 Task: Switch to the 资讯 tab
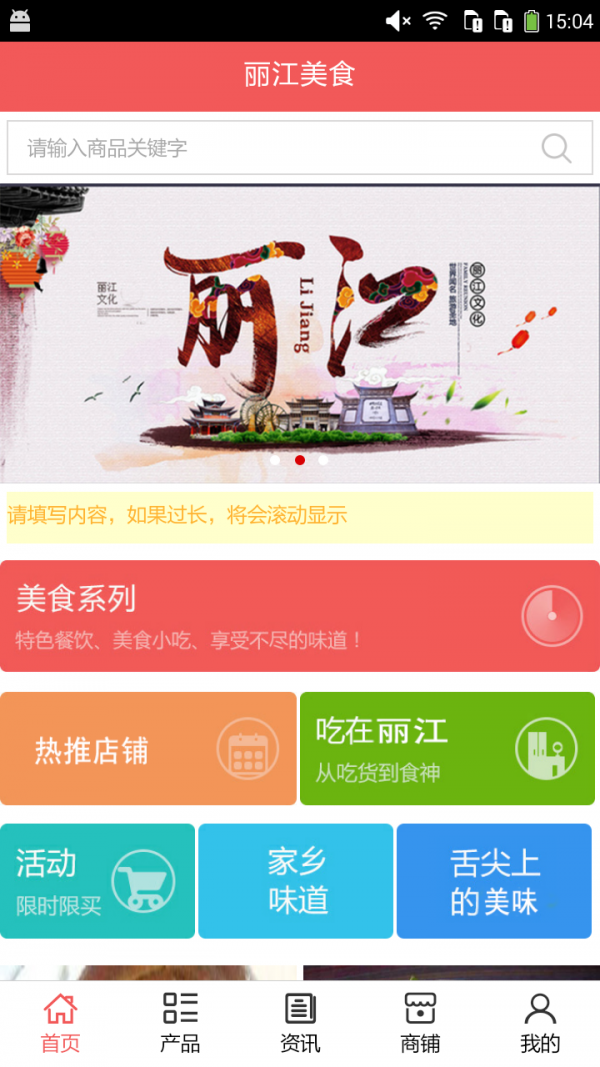300,1023
